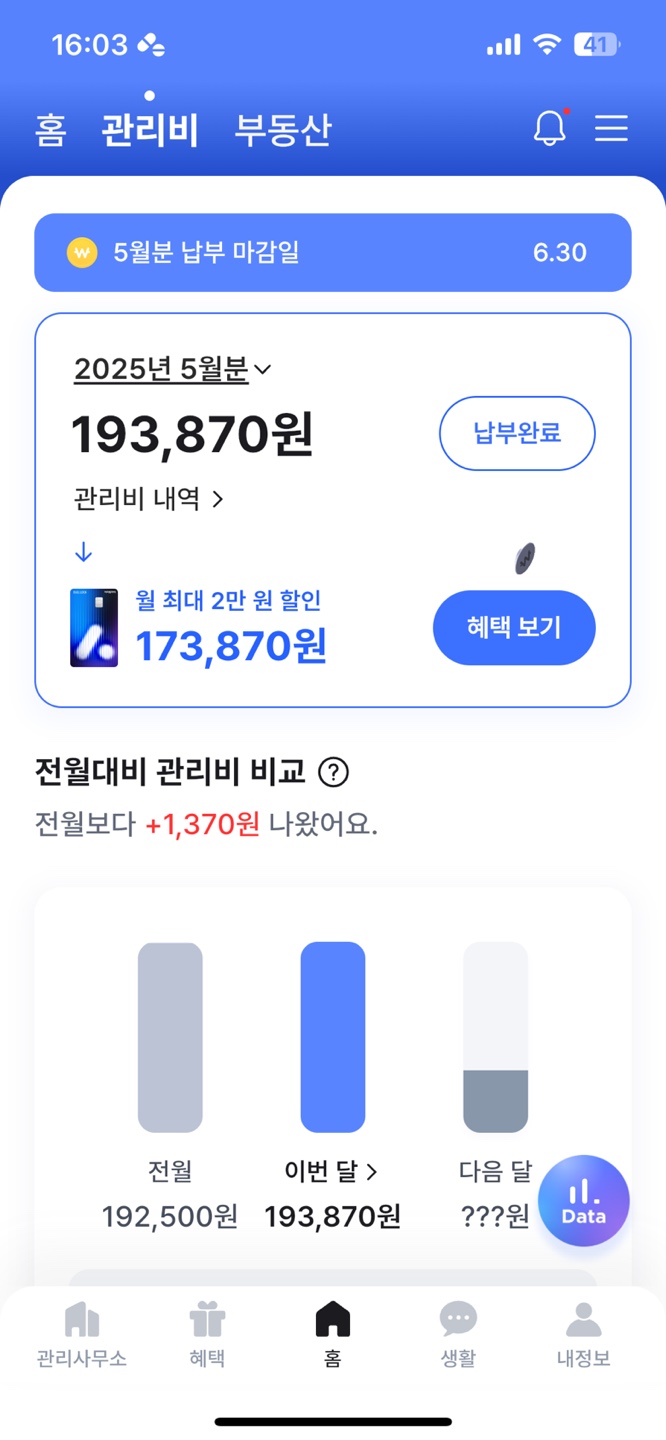666x1440 pixels.
Task: Select the 관리비 top tab
Action: [x=150, y=131]
